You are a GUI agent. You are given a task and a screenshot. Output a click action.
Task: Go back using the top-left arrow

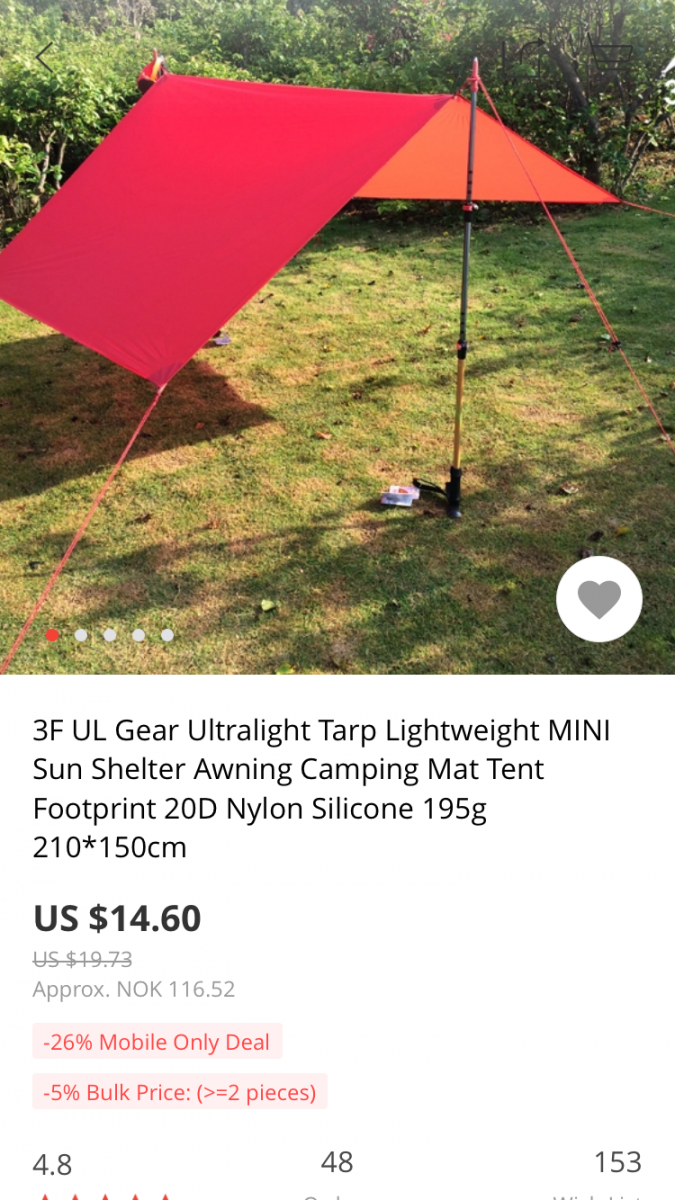click(x=44, y=58)
